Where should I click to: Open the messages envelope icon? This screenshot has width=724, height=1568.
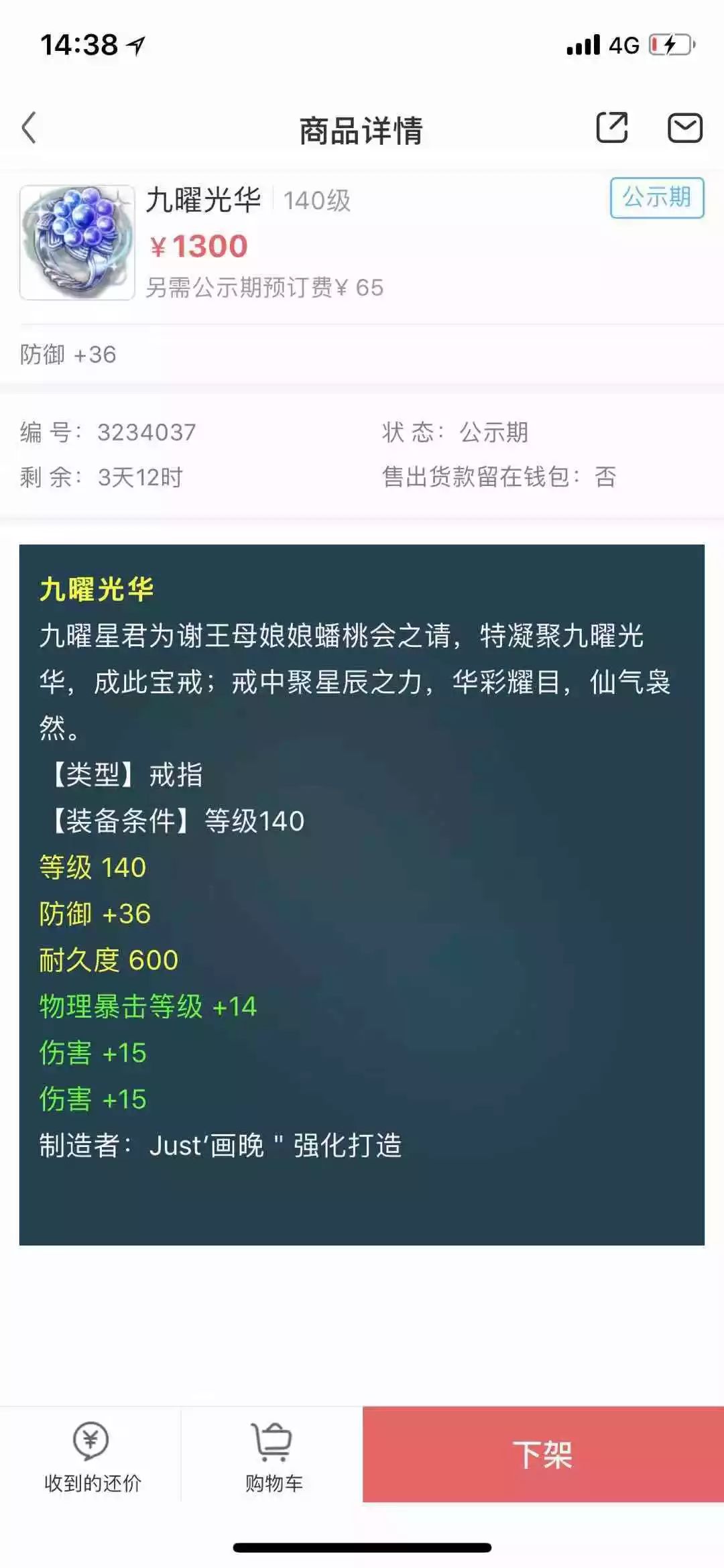click(685, 127)
